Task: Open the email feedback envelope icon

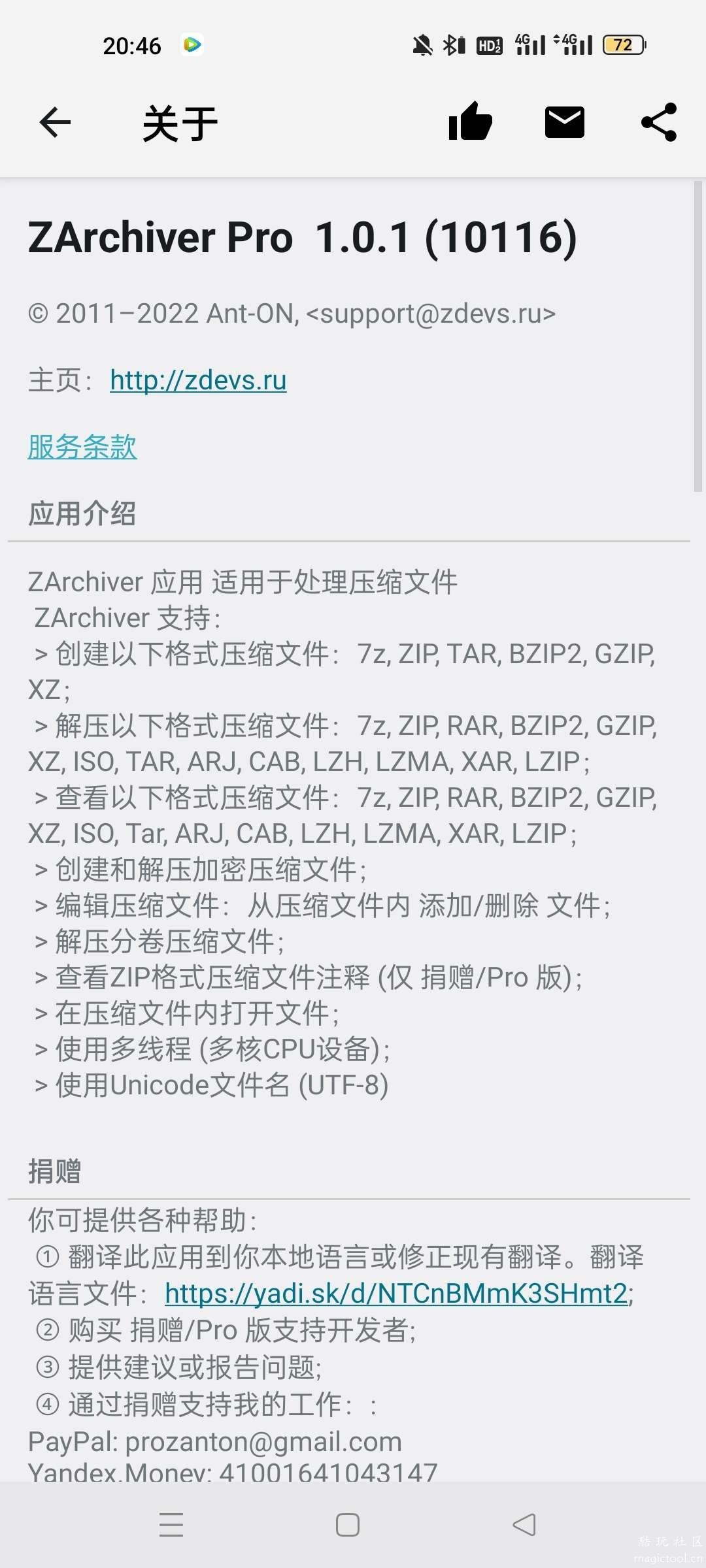Action: coord(564,122)
